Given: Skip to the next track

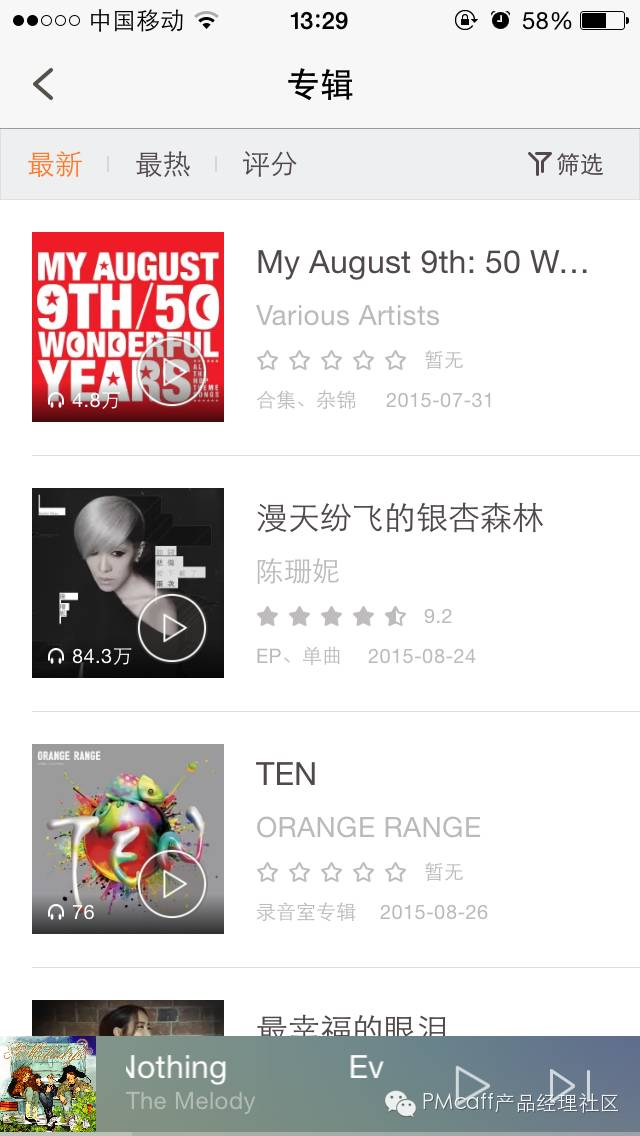Looking at the screenshot, I should click(570, 1085).
